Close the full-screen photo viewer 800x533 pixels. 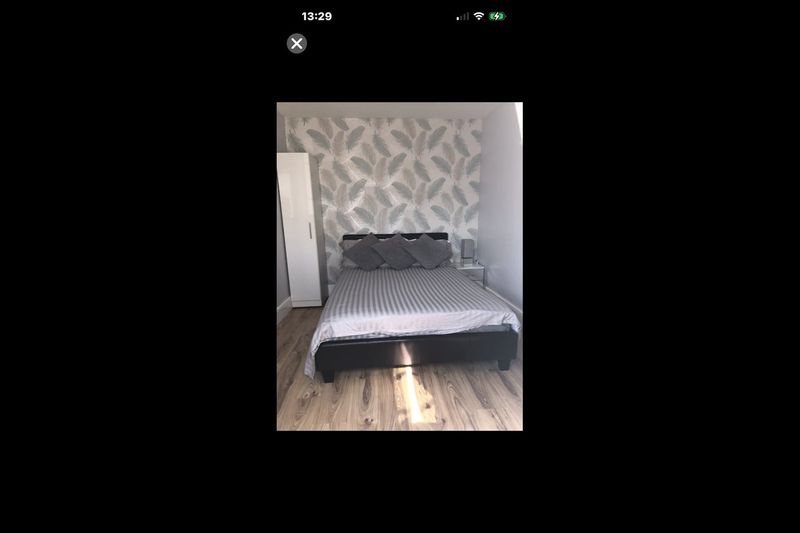pos(297,43)
